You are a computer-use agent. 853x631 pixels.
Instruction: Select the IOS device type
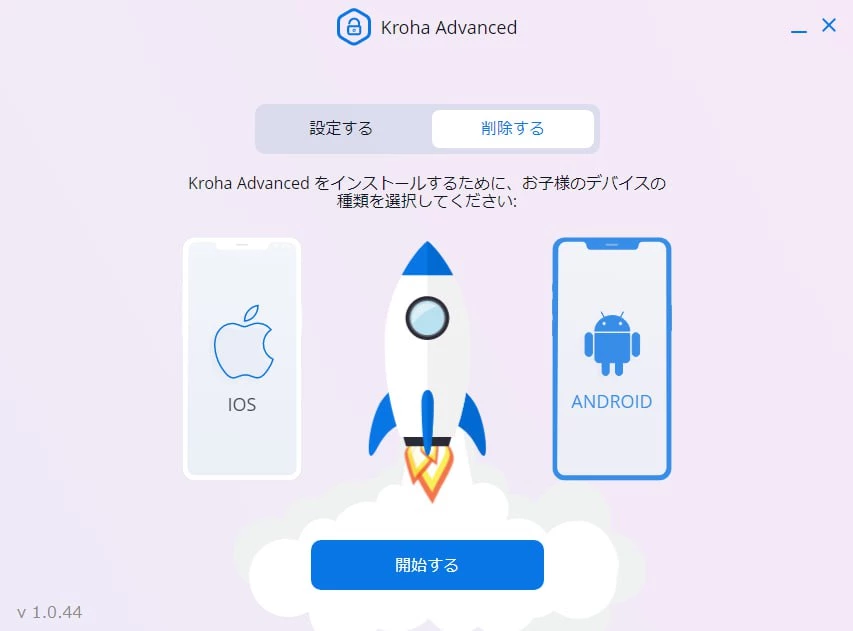point(242,358)
